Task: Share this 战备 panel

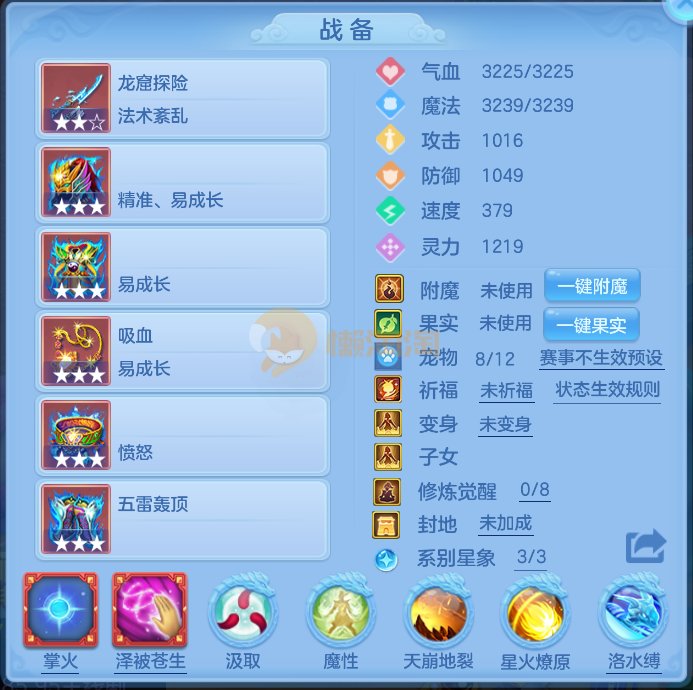Action: tap(645, 546)
